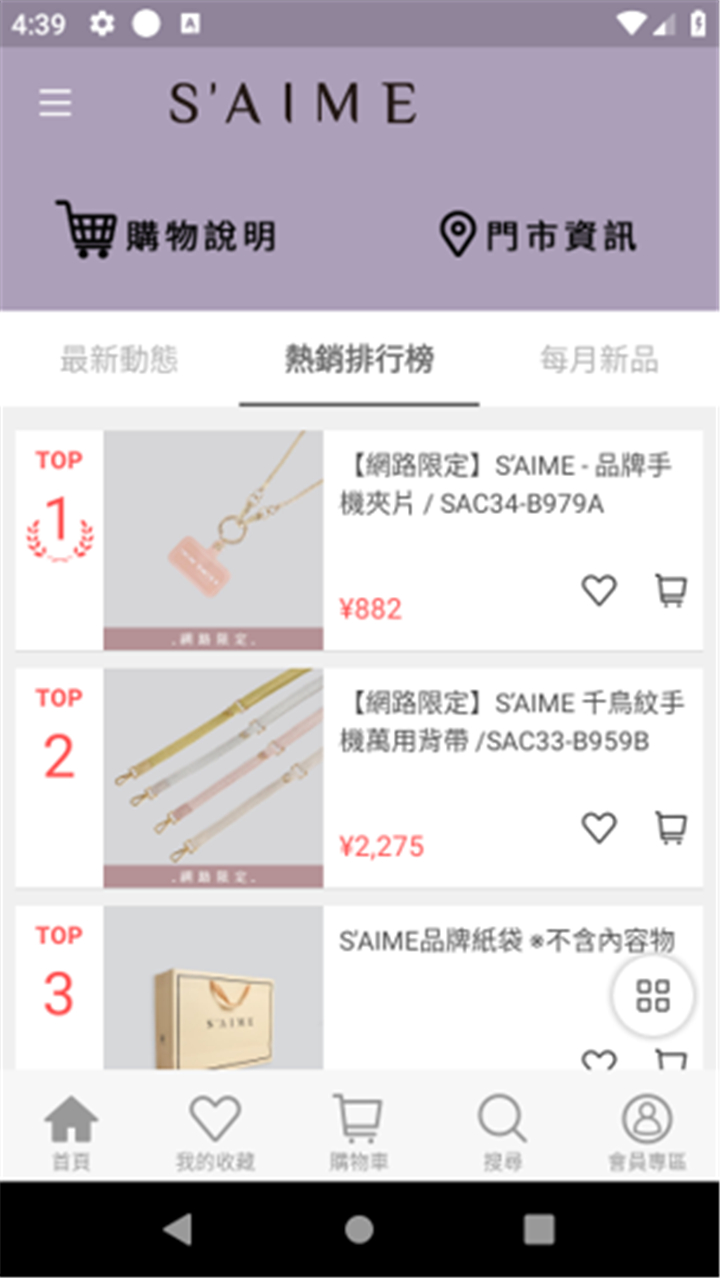Open the 我的收藏 favorites tab
This screenshot has width=720, height=1278.
click(x=216, y=1132)
